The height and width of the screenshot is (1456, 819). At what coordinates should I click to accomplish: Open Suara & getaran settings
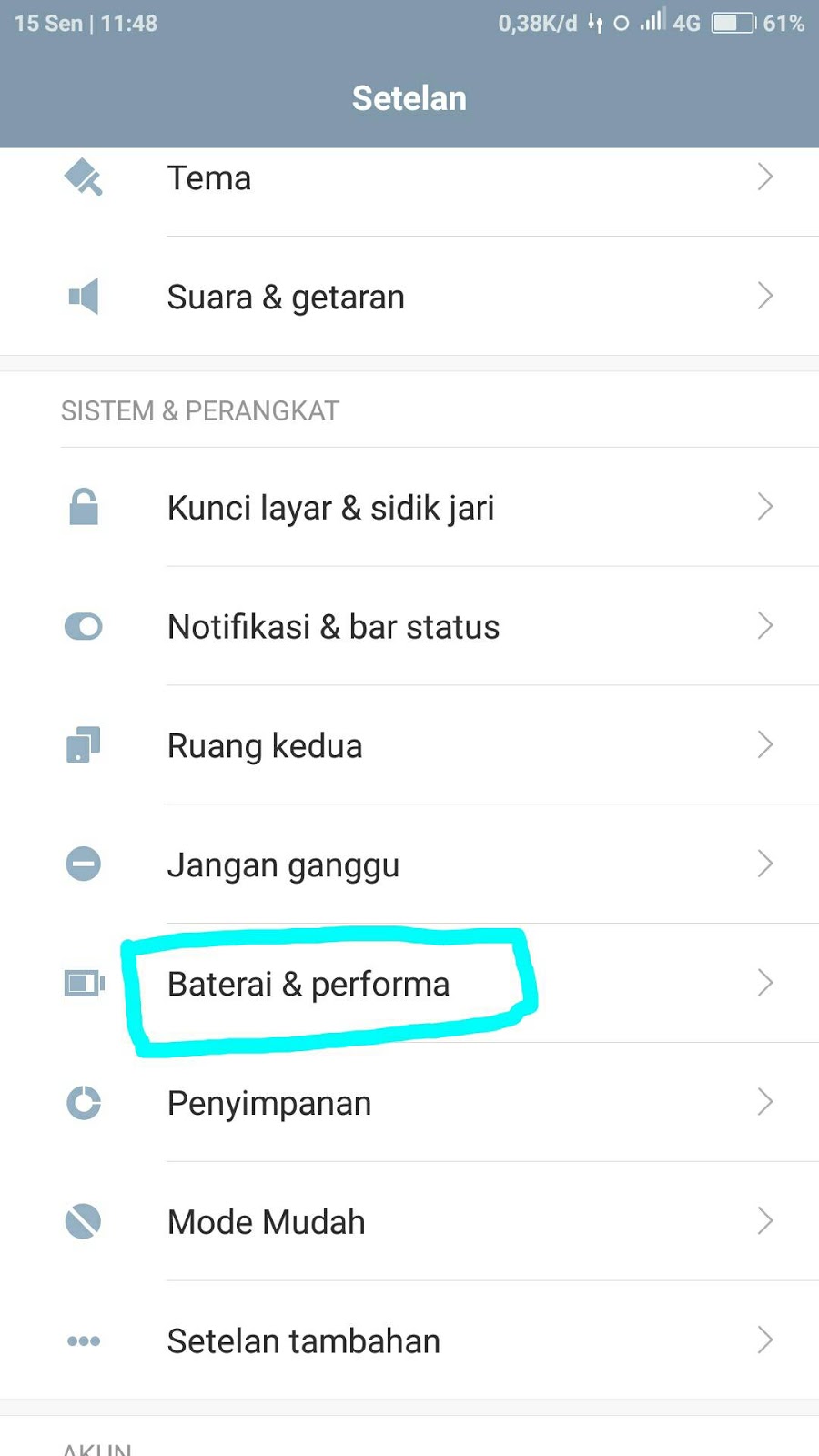coord(409,297)
